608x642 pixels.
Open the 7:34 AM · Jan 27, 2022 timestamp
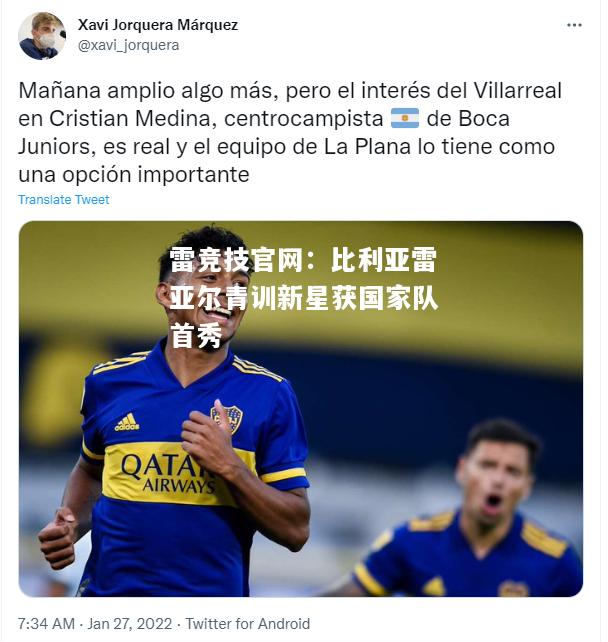coord(93,623)
